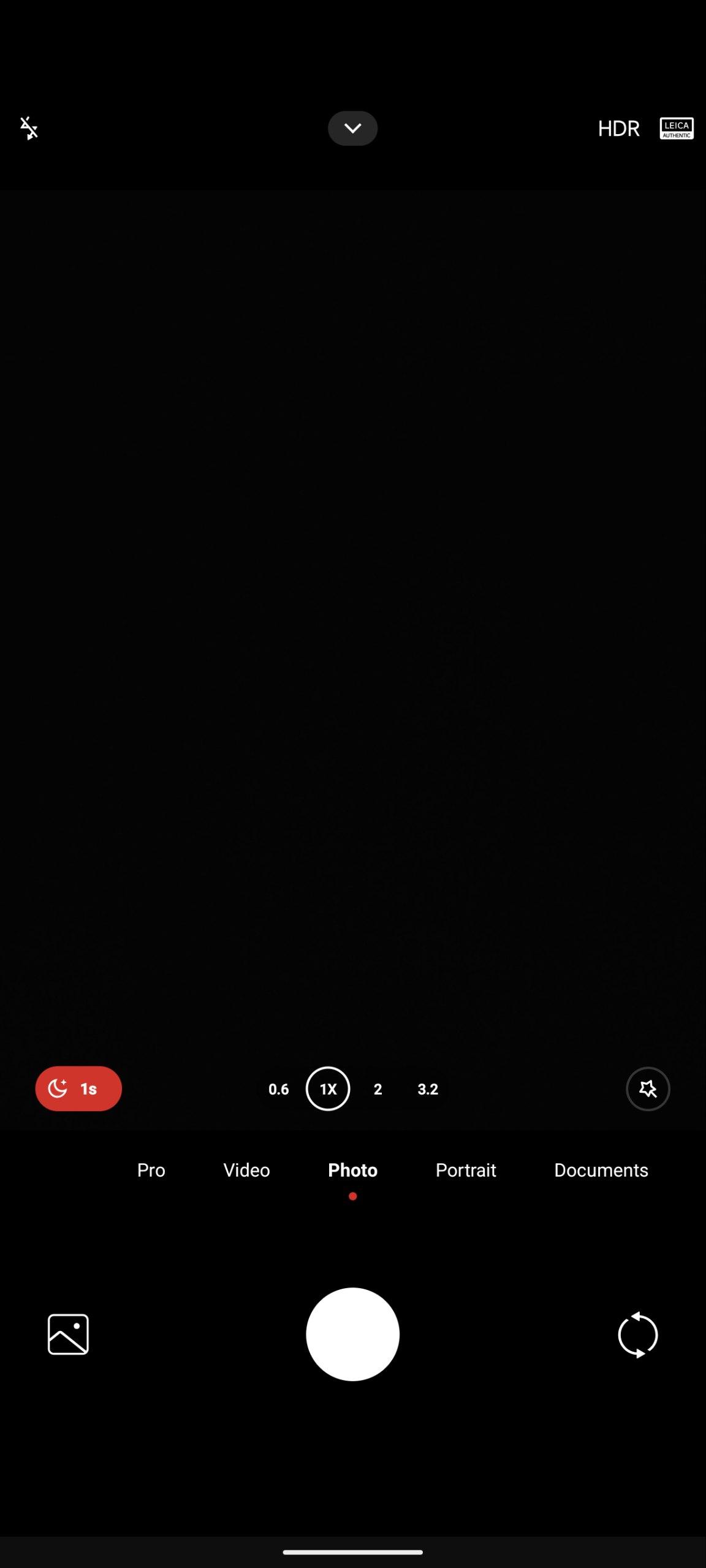This screenshot has height=1568, width=706.
Task: Flip between front and rear camera
Action: 637,1334
